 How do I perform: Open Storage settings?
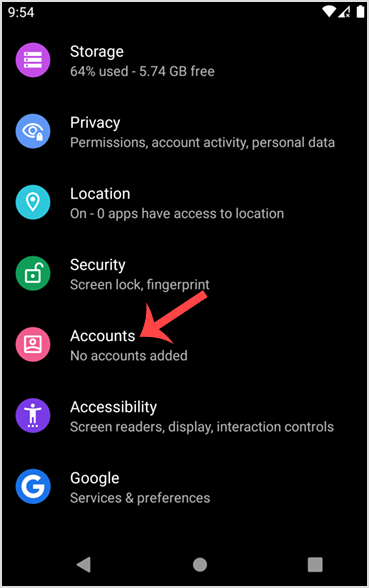click(184, 60)
